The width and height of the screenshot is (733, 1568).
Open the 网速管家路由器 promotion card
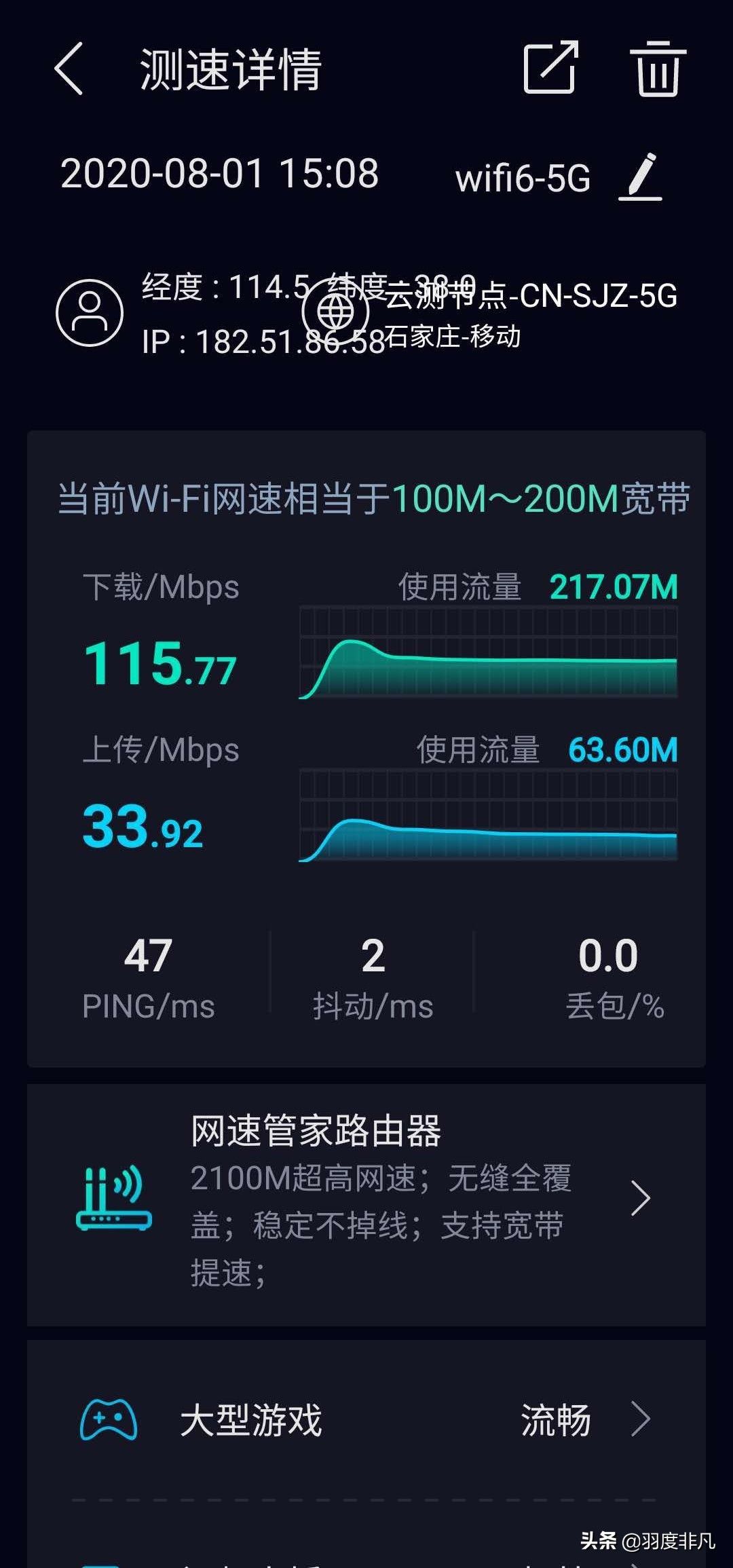pos(366,1205)
